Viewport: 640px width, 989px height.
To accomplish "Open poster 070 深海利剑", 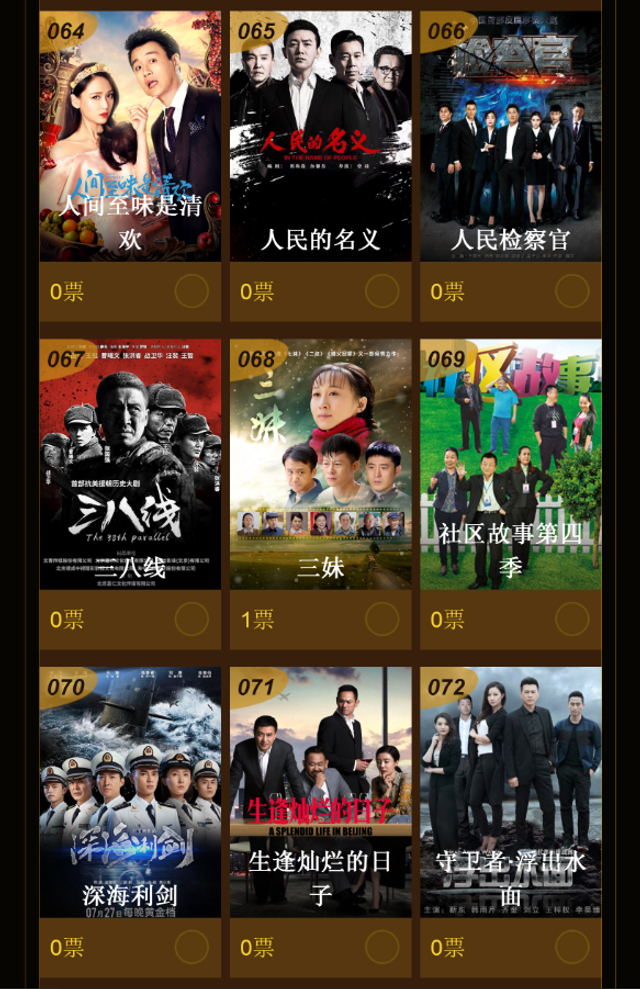I will click(x=131, y=792).
